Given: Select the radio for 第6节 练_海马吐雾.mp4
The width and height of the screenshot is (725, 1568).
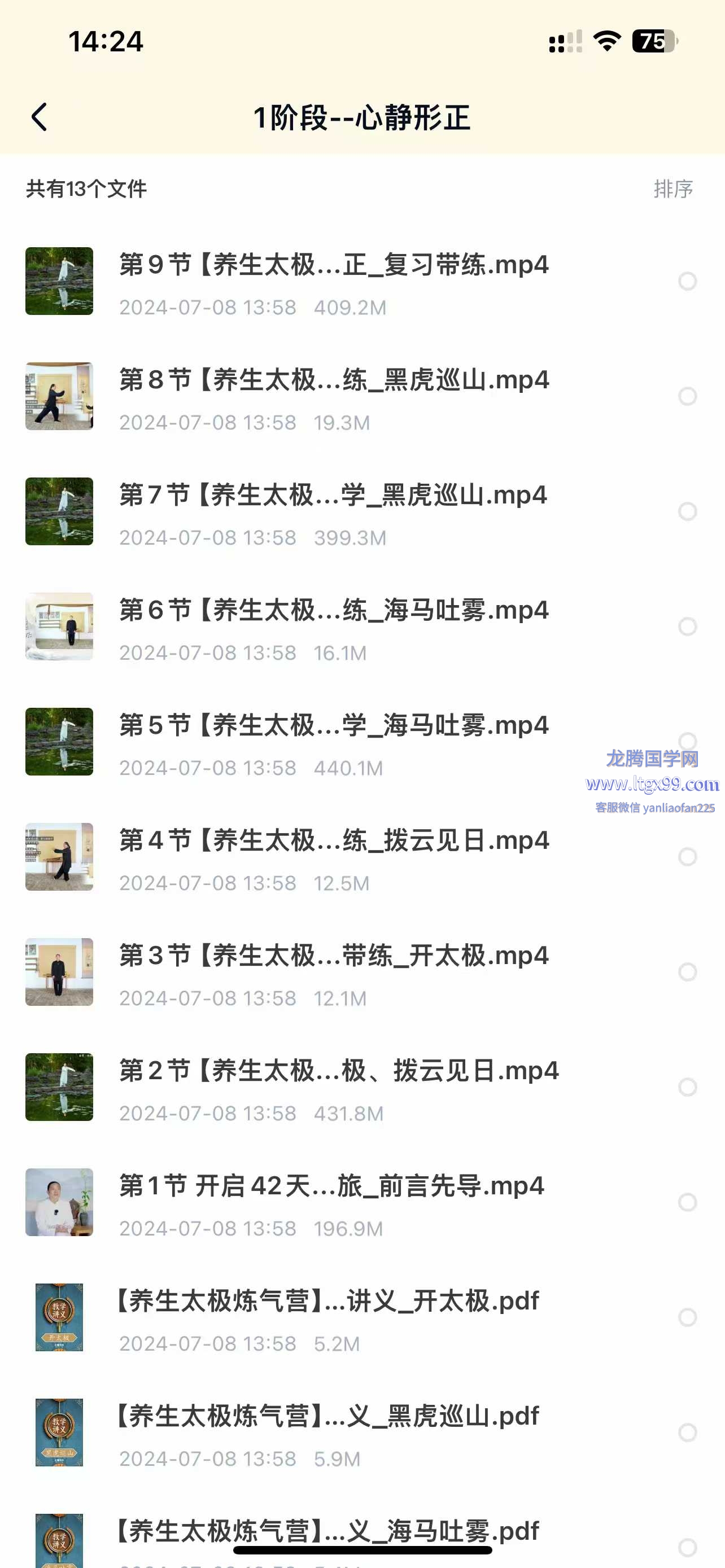Looking at the screenshot, I should tap(687, 627).
